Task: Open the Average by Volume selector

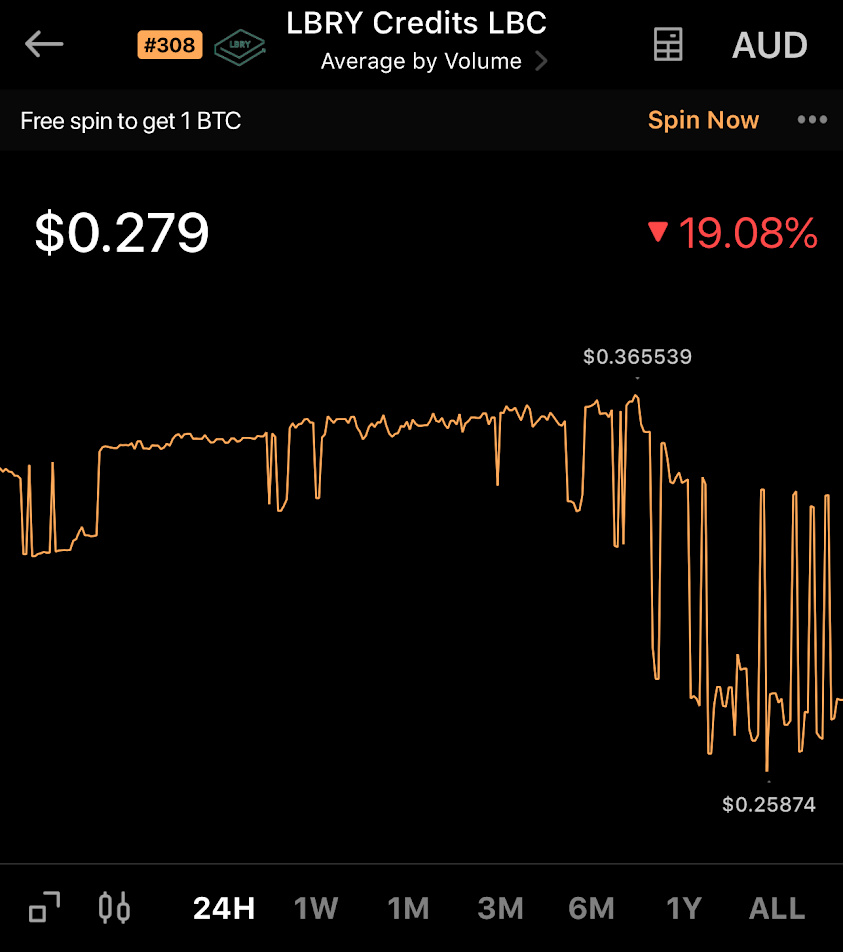Action: [434, 61]
